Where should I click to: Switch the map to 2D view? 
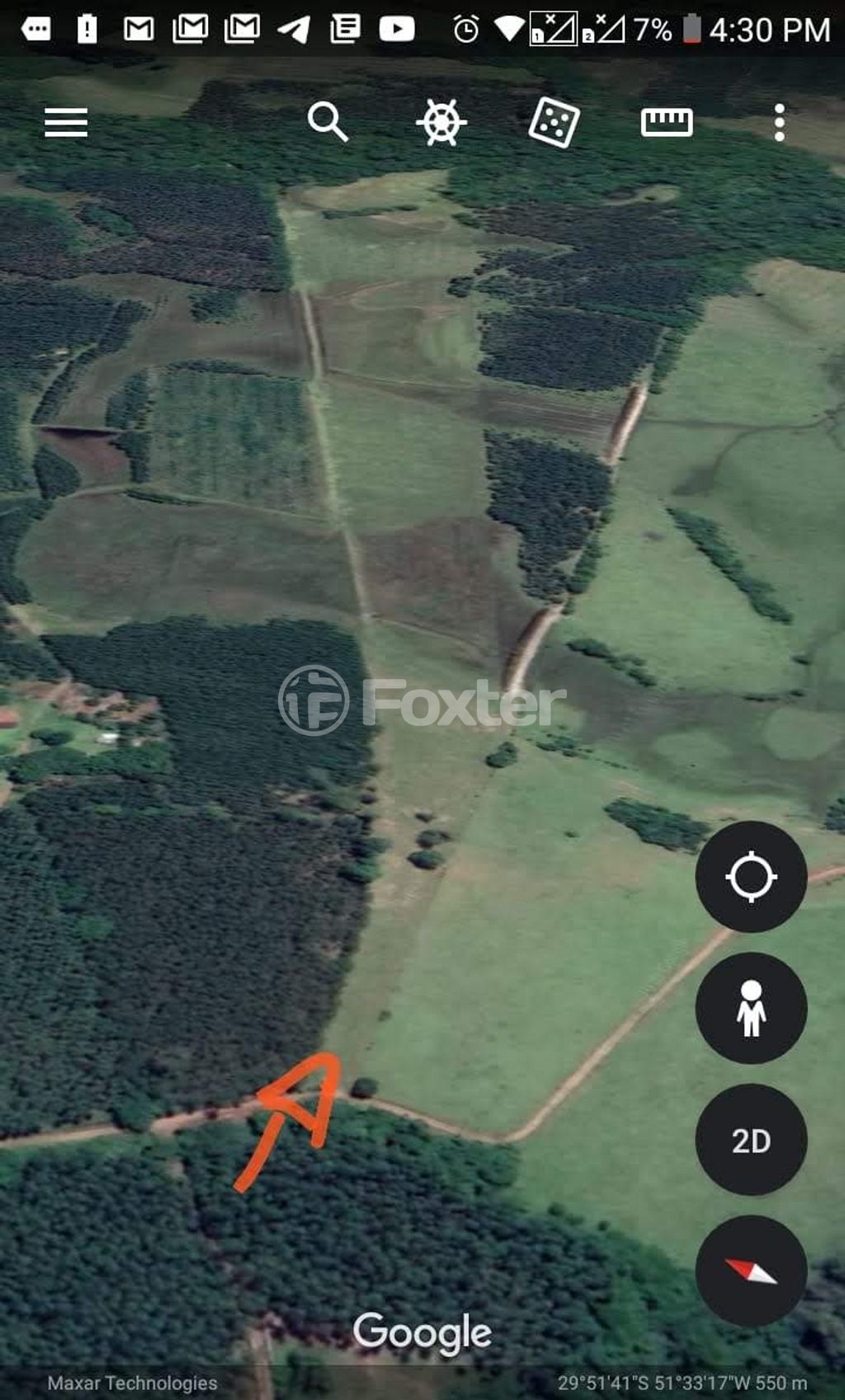click(x=751, y=1139)
